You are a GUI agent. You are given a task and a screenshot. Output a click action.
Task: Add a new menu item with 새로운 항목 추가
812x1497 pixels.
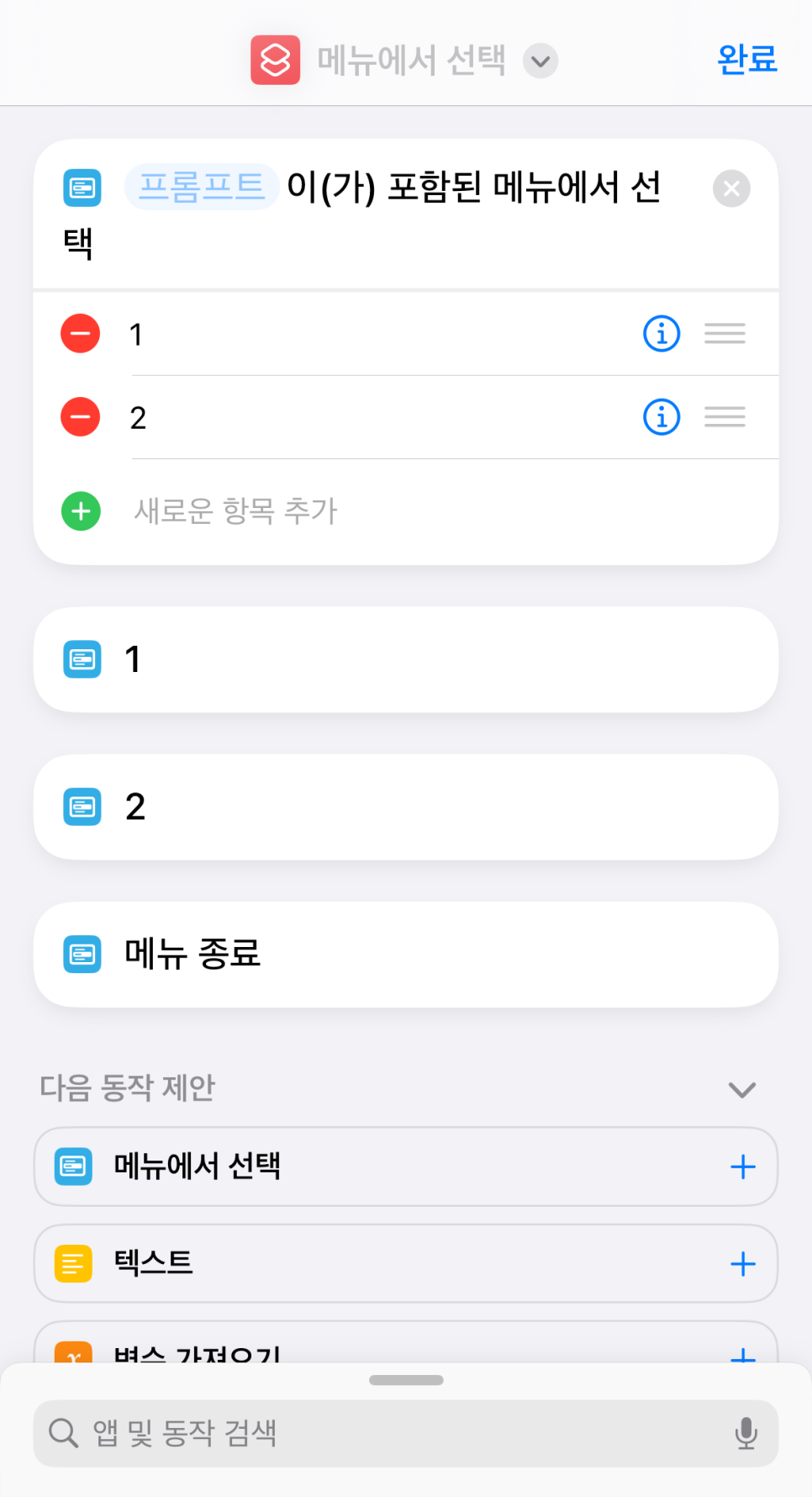coord(235,510)
